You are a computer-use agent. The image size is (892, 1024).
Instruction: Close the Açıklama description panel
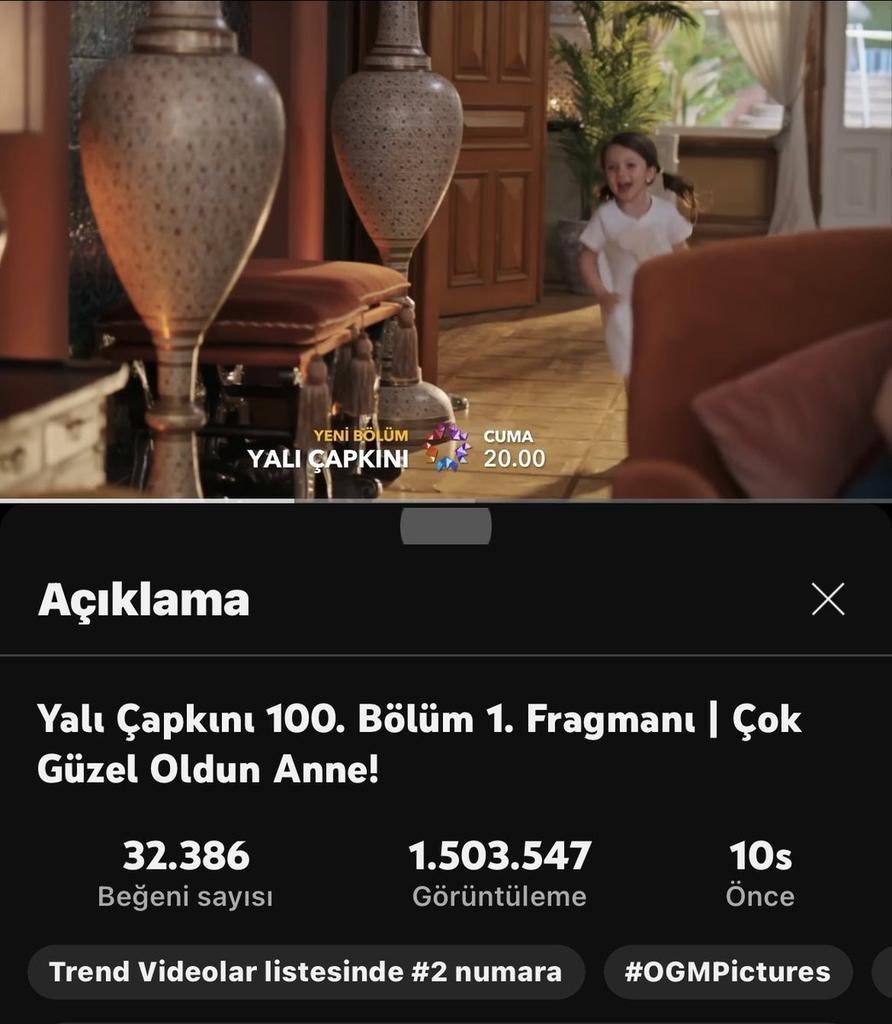(828, 599)
